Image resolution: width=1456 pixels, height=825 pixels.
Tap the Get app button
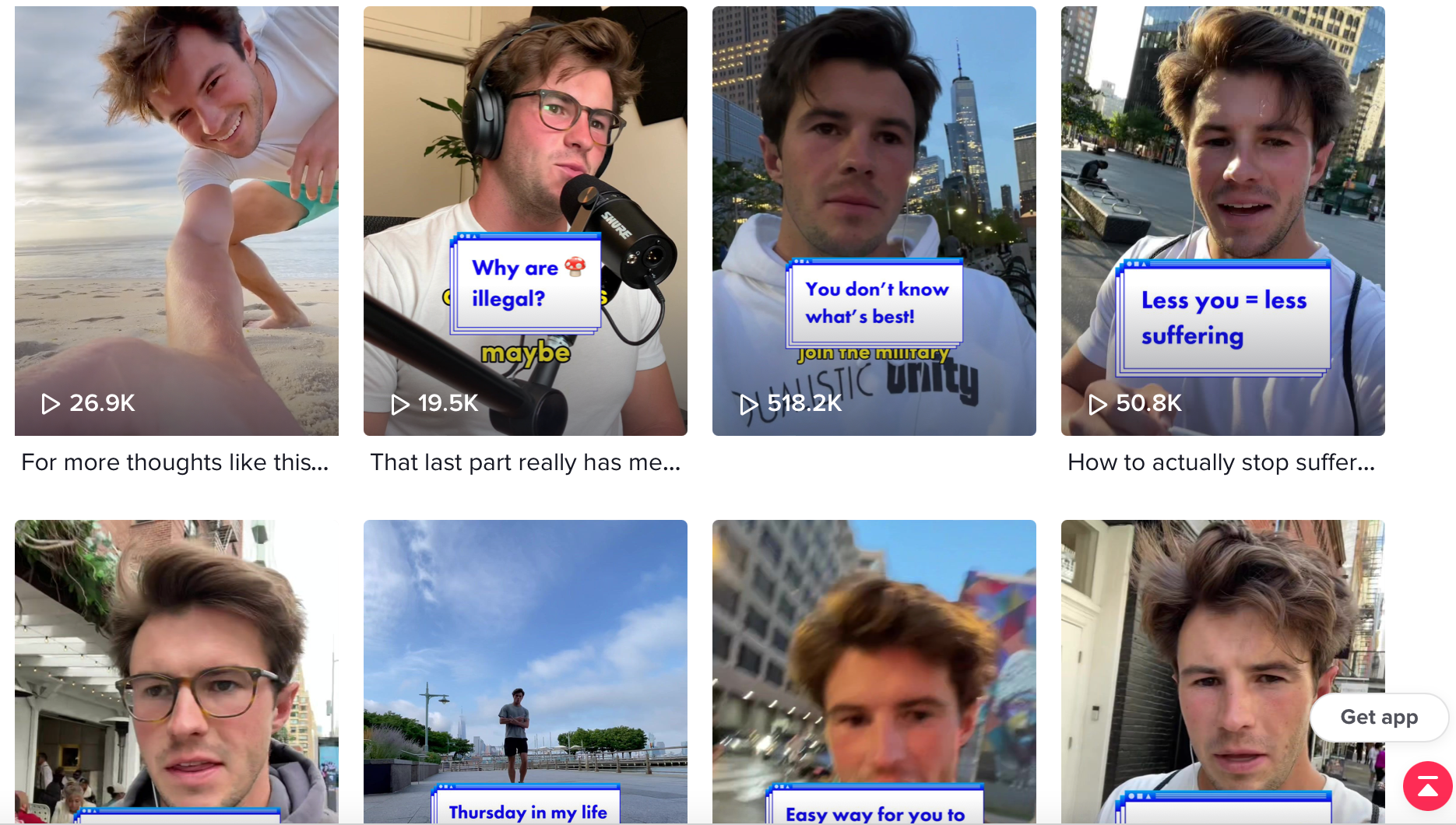point(1379,717)
